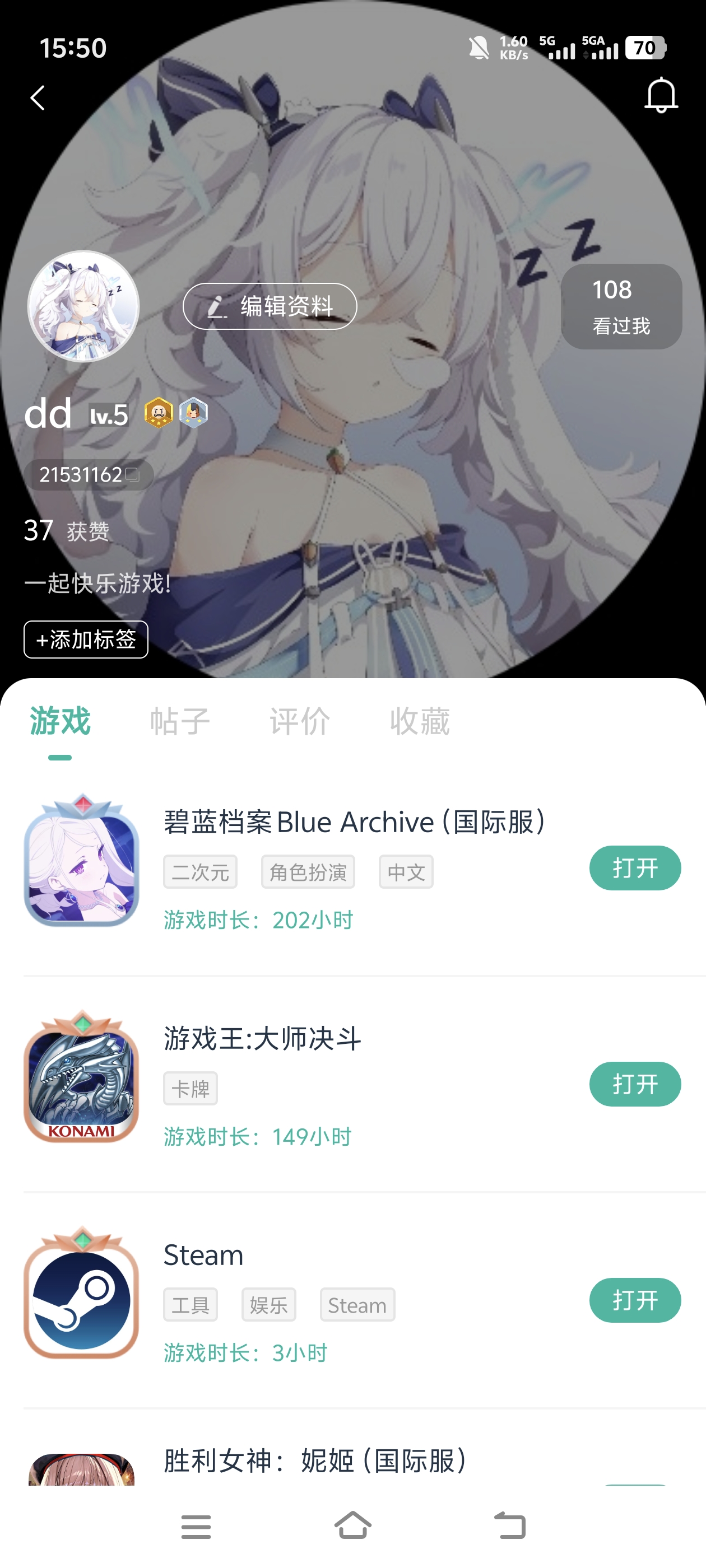Open the Steam app icon in the list

tap(81, 1296)
